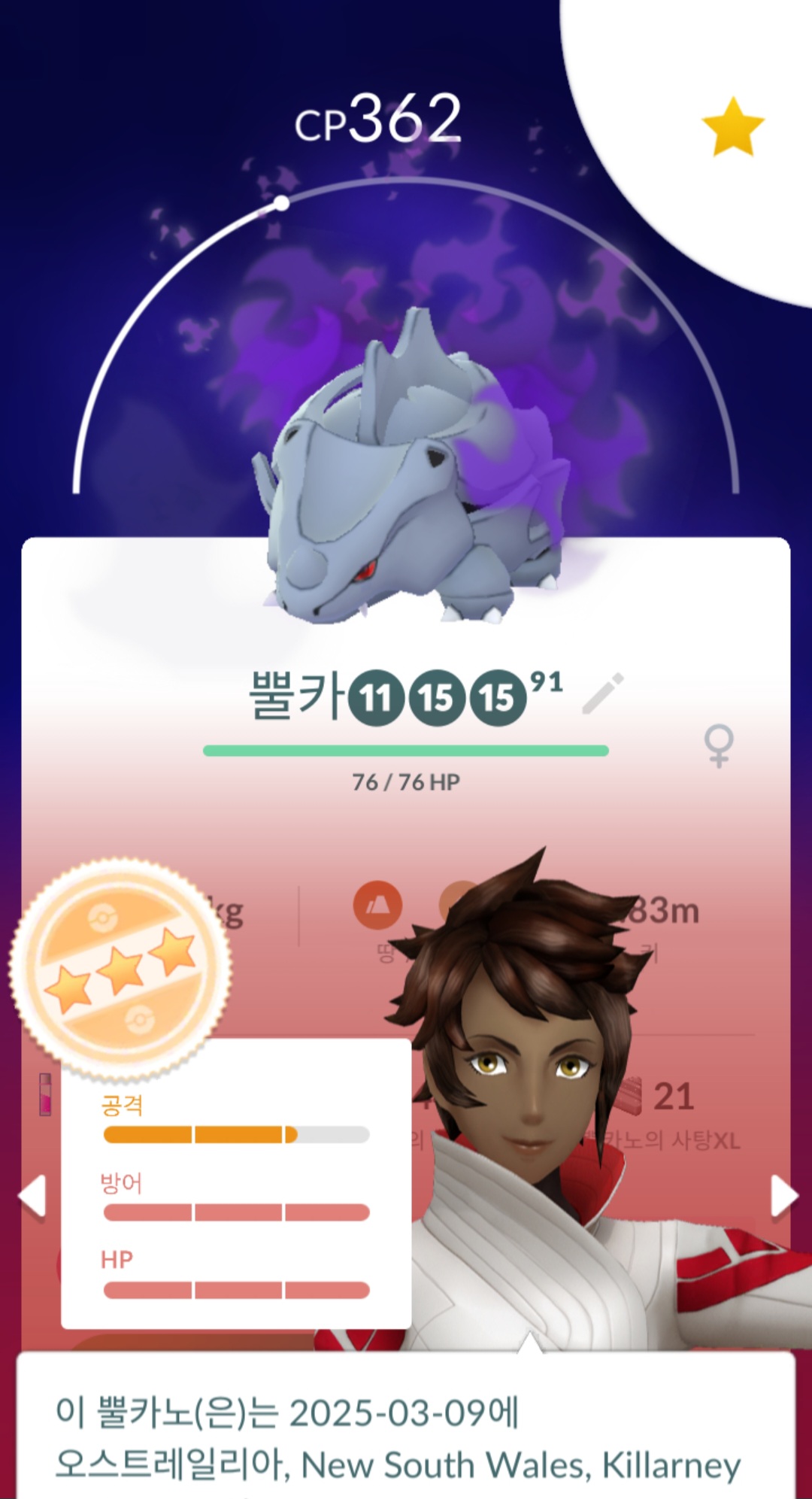
Task: Edit the Pokémon nickname with pencil icon
Action: tap(602, 693)
